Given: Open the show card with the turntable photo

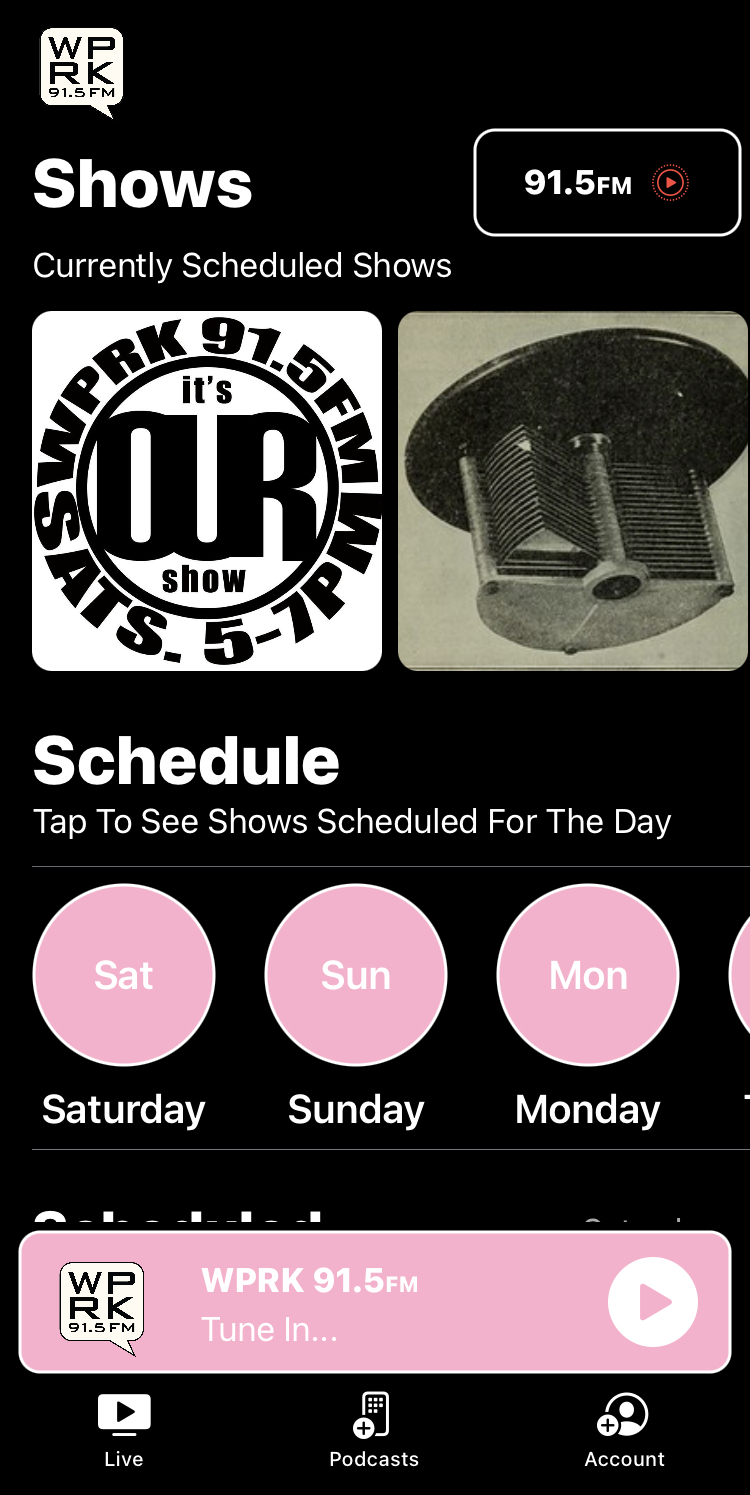Looking at the screenshot, I should 573,490.
